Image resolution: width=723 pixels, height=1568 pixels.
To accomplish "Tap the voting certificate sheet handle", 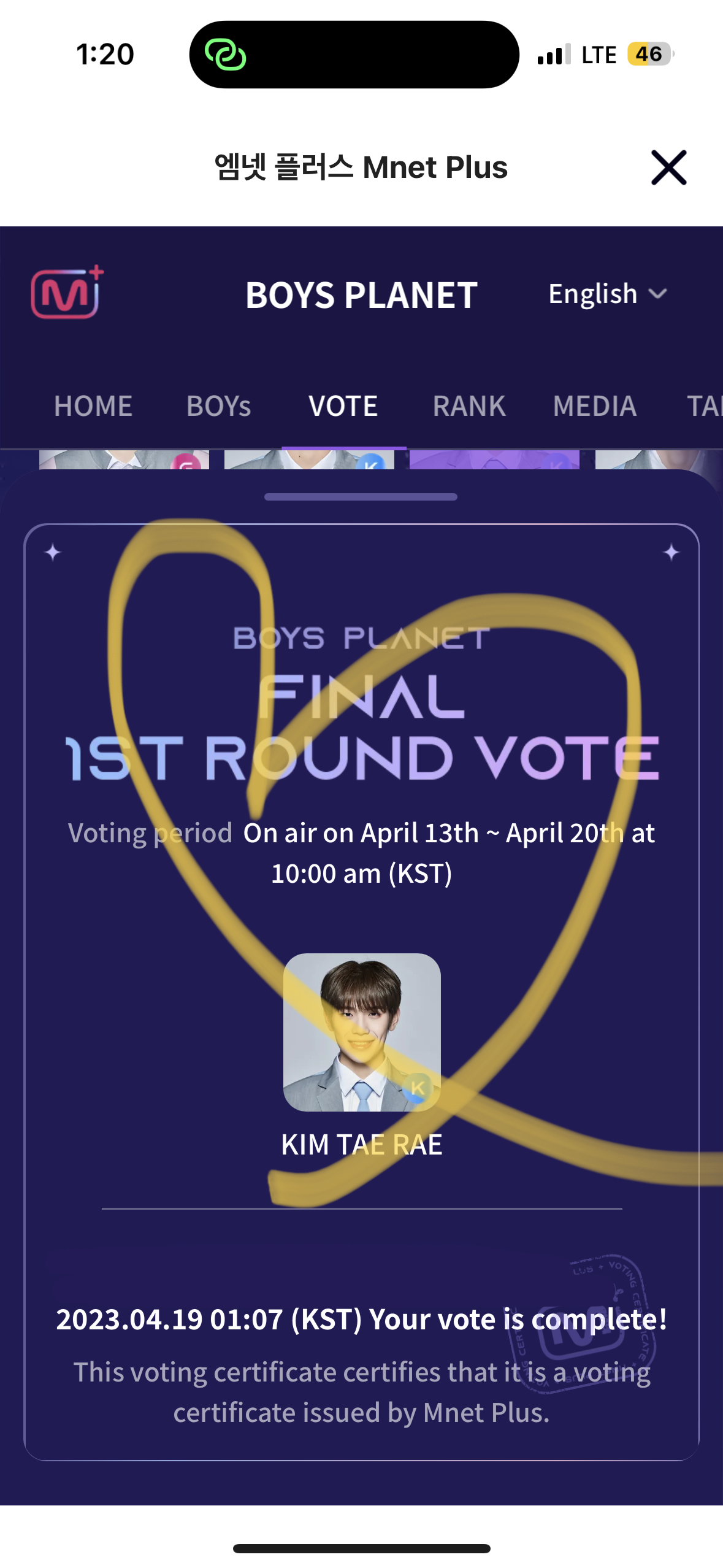I will (361, 497).
